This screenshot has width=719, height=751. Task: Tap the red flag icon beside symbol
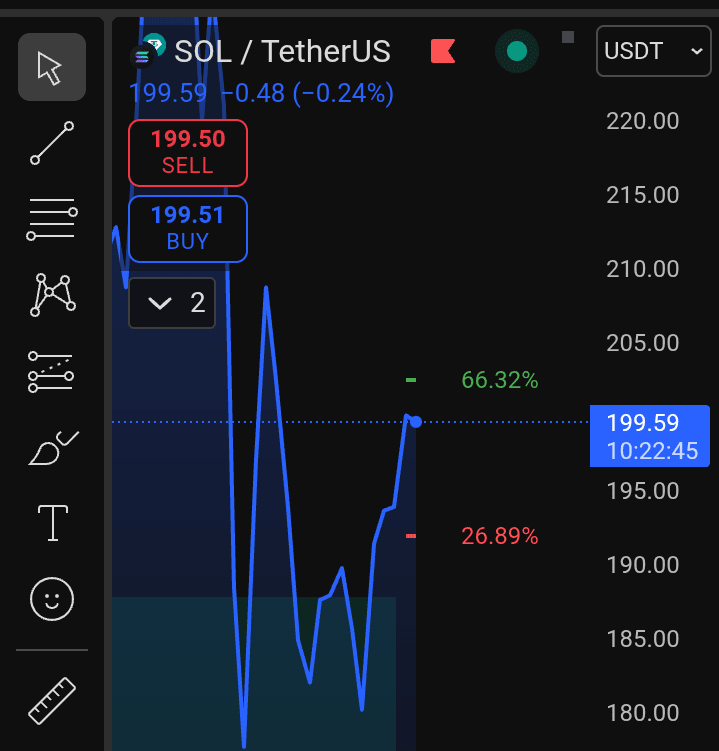click(x=442, y=51)
